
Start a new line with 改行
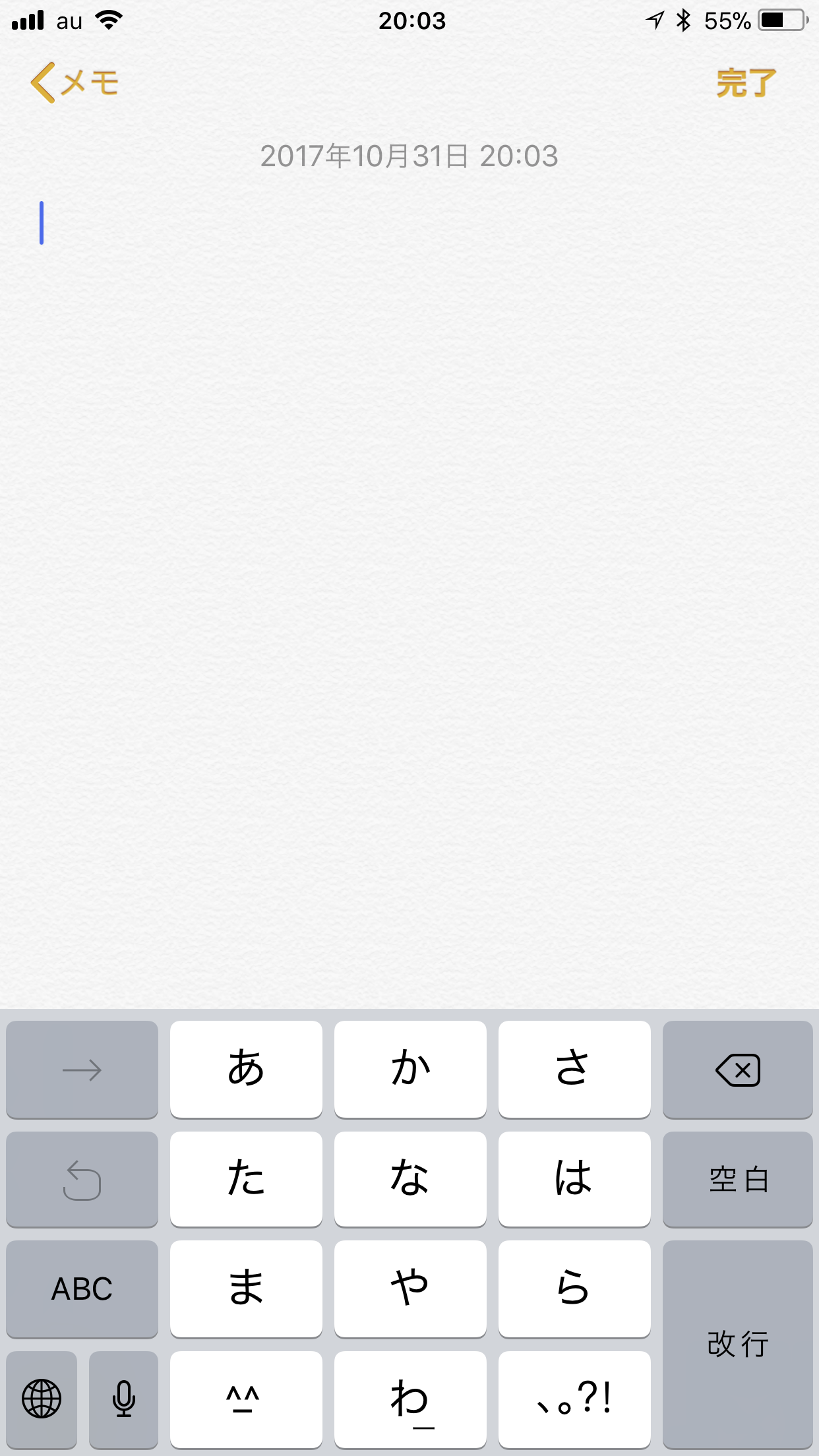[737, 1344]
